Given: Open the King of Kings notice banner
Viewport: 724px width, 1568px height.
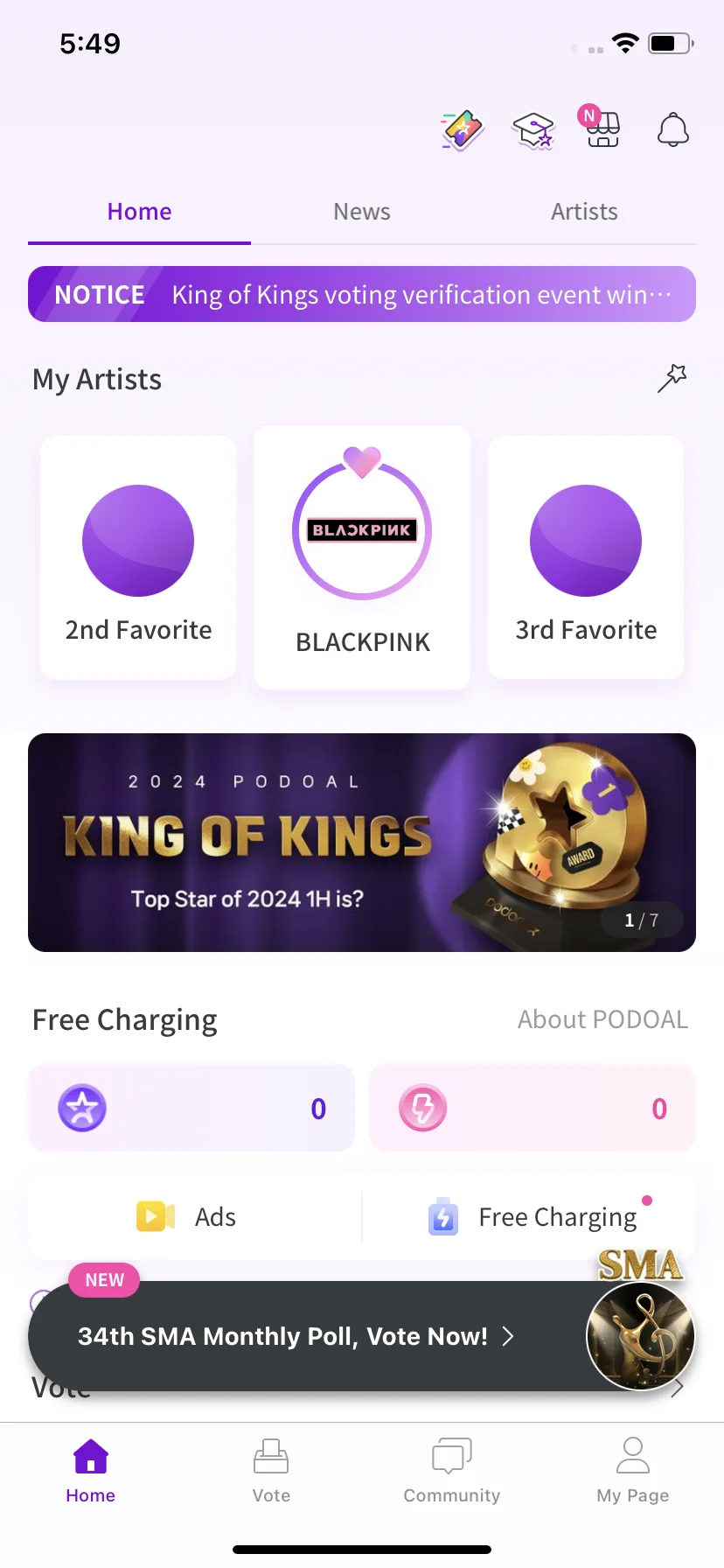Looking at the screenshot, I should [x=362, y=295].
